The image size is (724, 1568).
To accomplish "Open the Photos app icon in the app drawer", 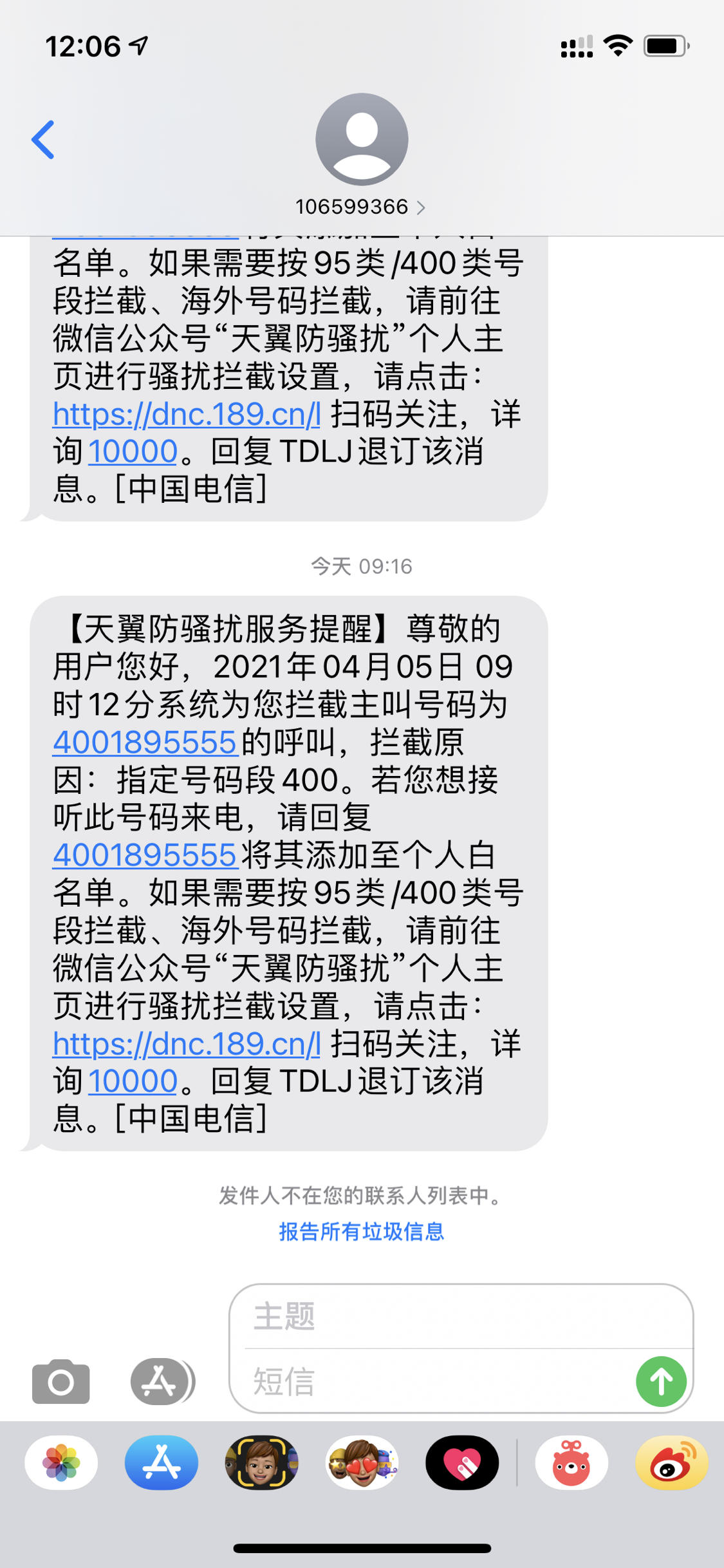I will coord(61,1463).
